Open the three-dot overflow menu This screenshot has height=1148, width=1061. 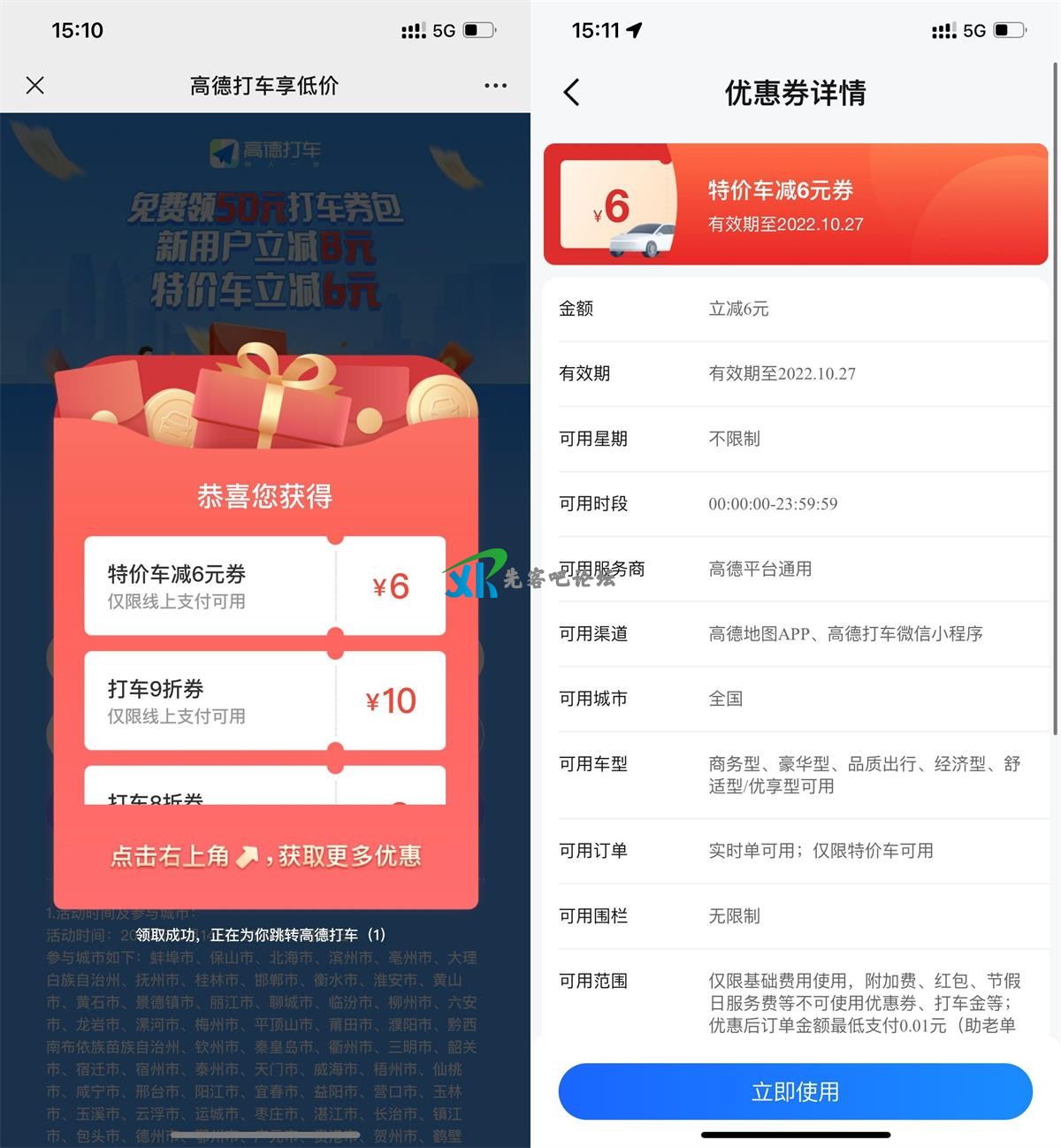coord(495,86)
